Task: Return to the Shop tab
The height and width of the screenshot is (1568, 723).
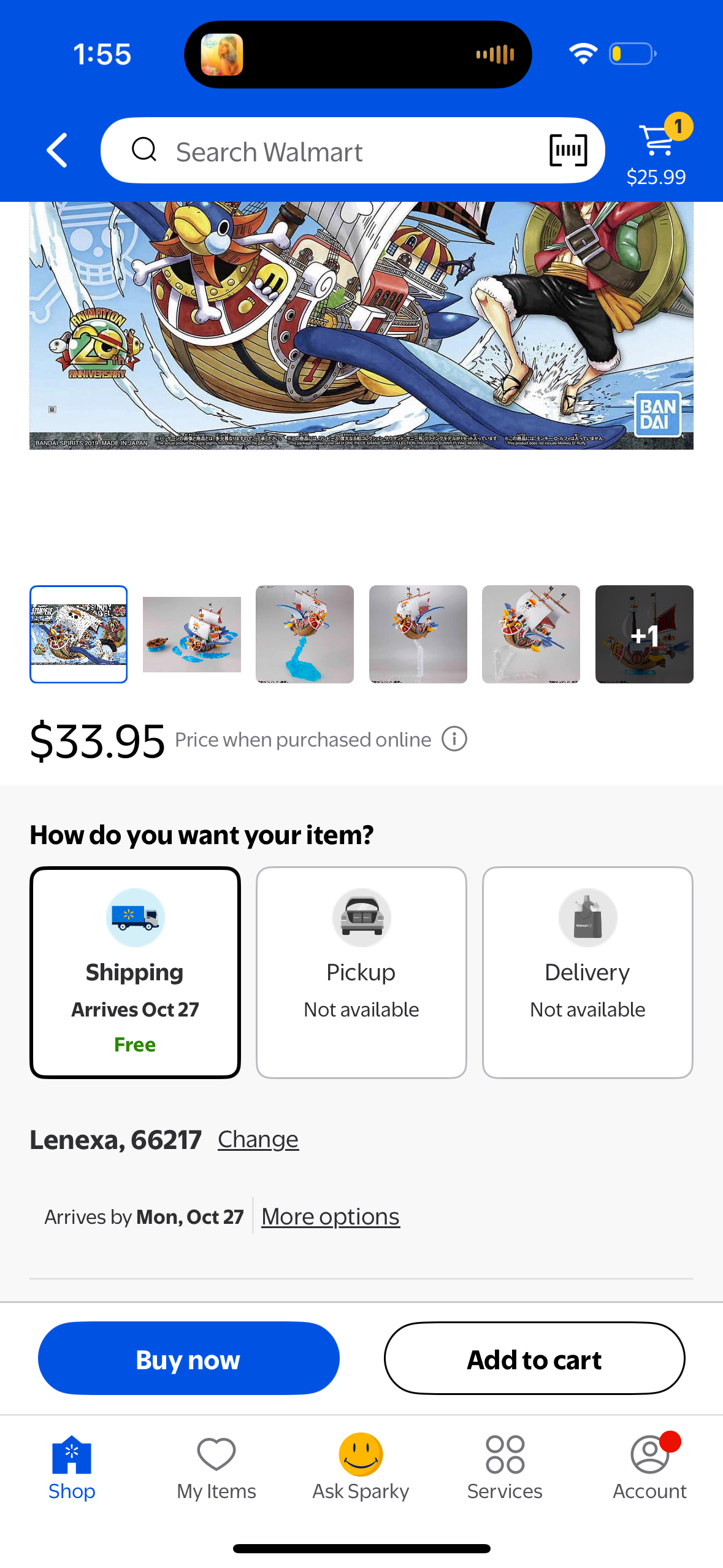Action: [x=72, y=1467]
